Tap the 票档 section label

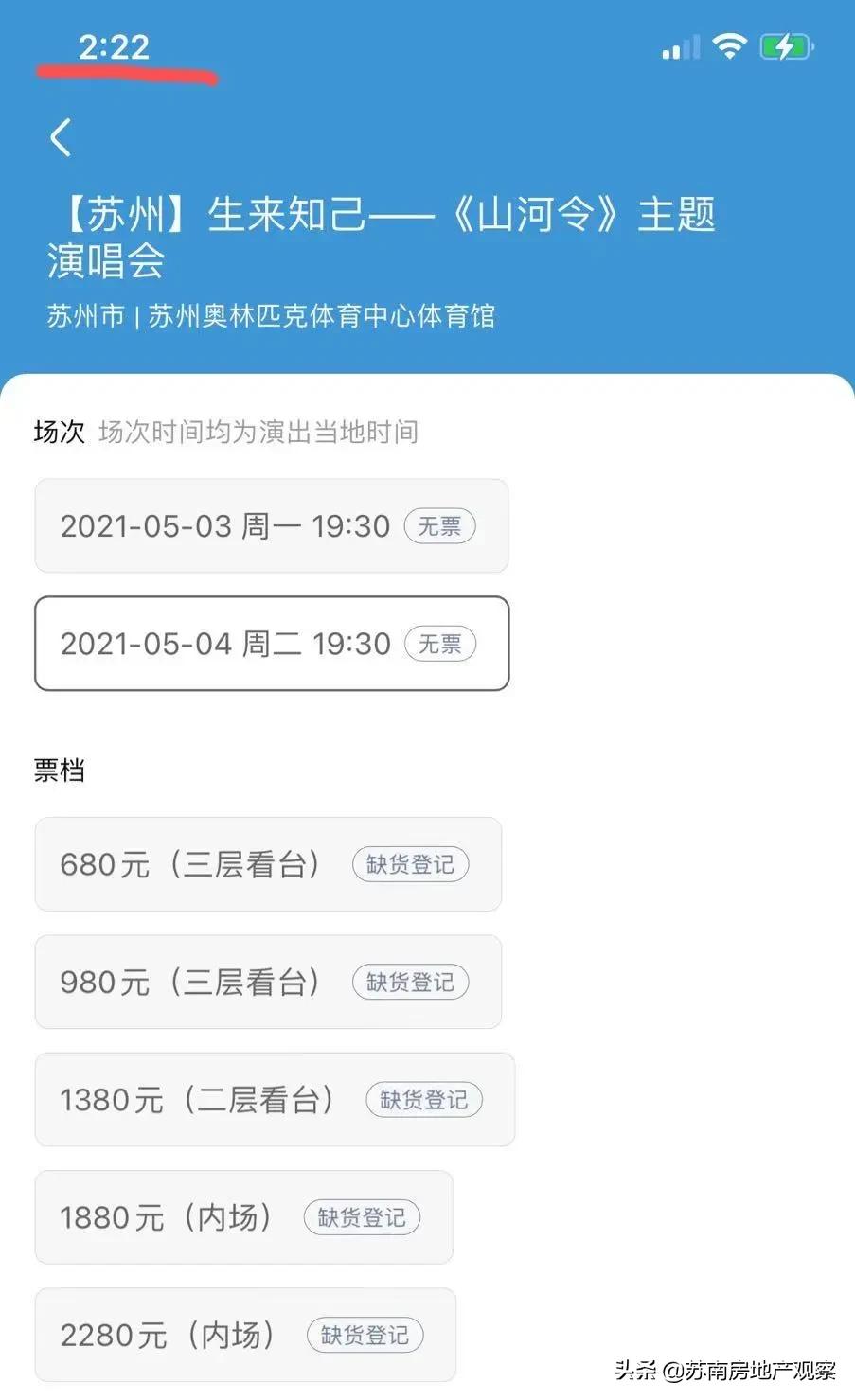click(59, 769)
